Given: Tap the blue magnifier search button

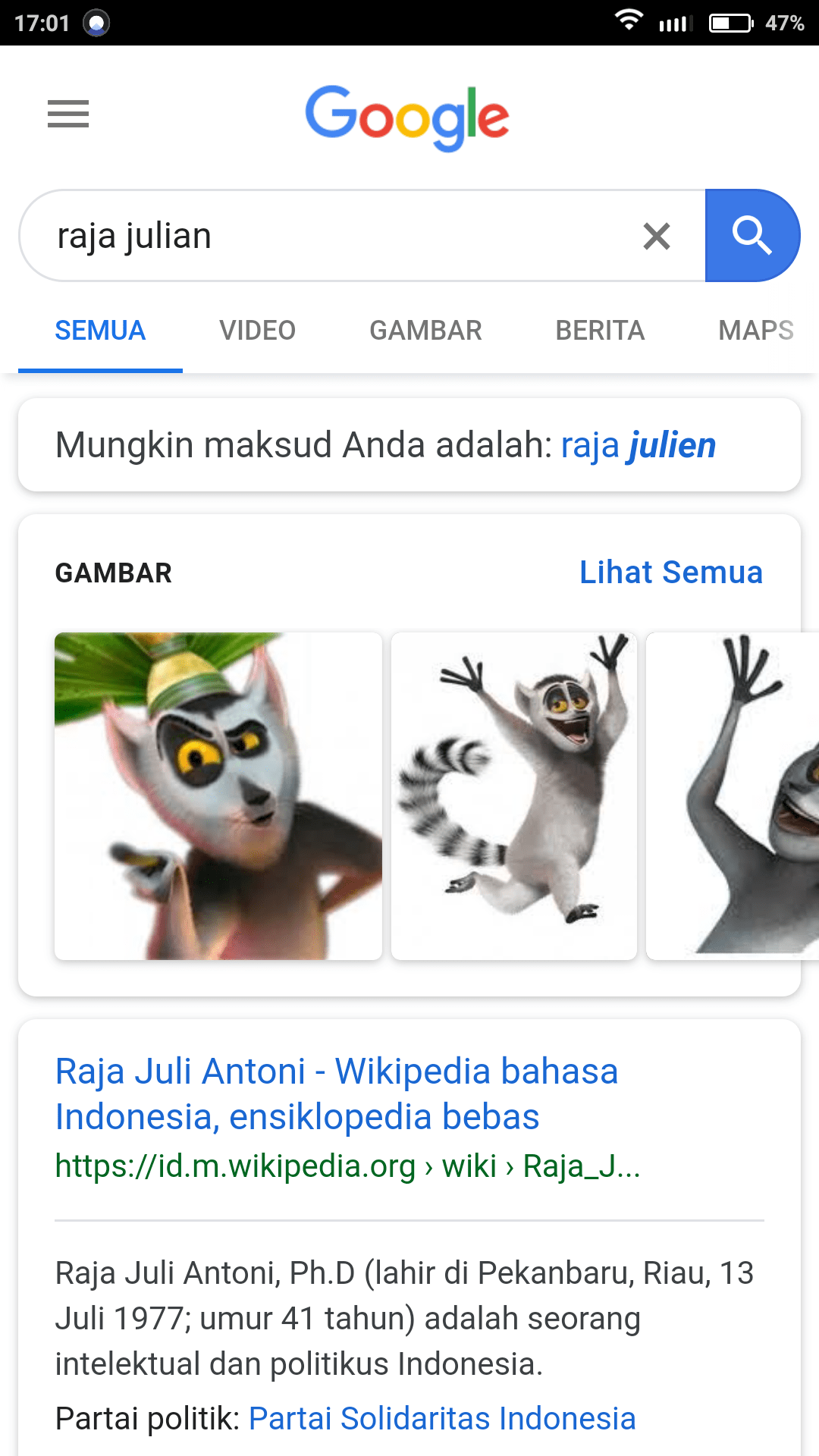Looking at the screenshot, I should pyautogui.click(x=752, y=236).
